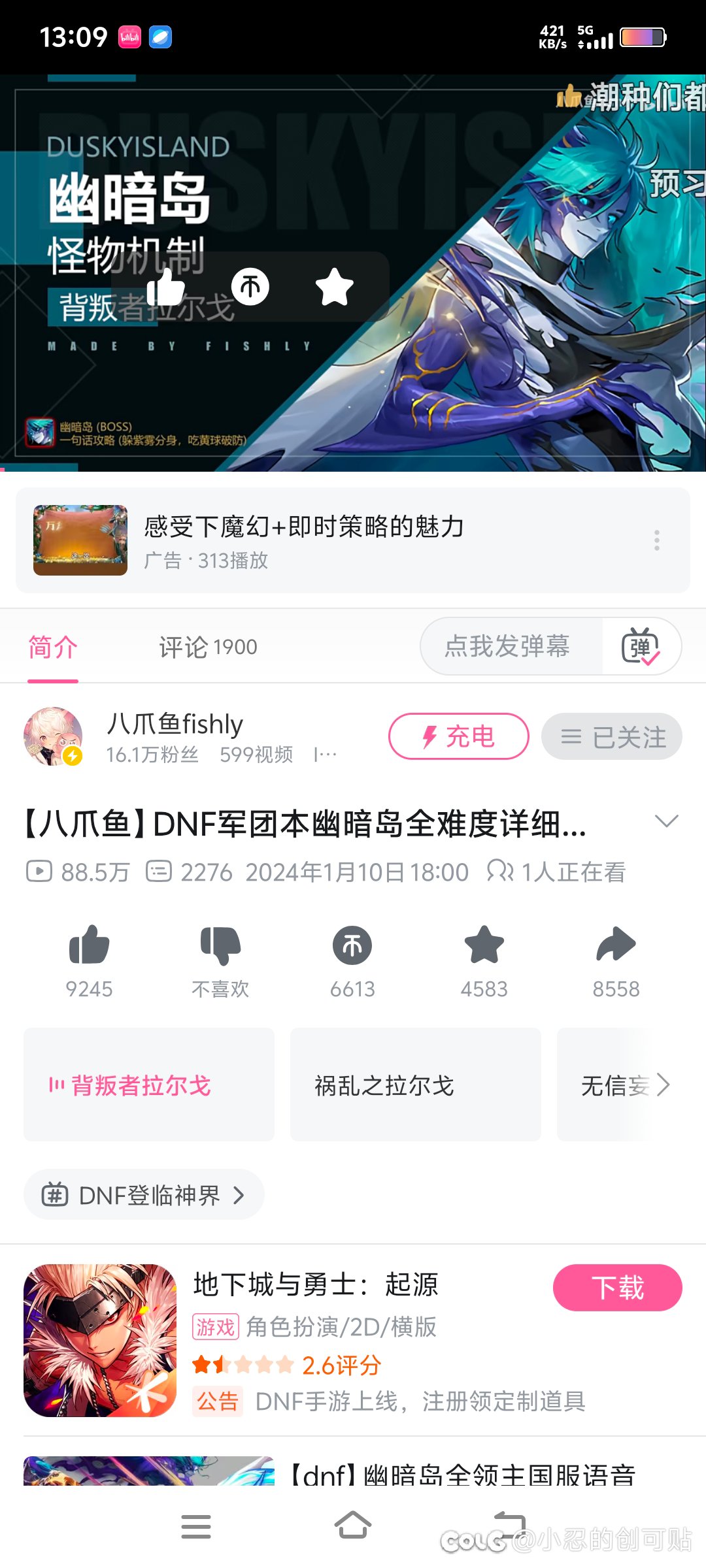Open the DNF登临神界 topic chip
This screenshot has height=1568, width=706.
(144, 1195)
